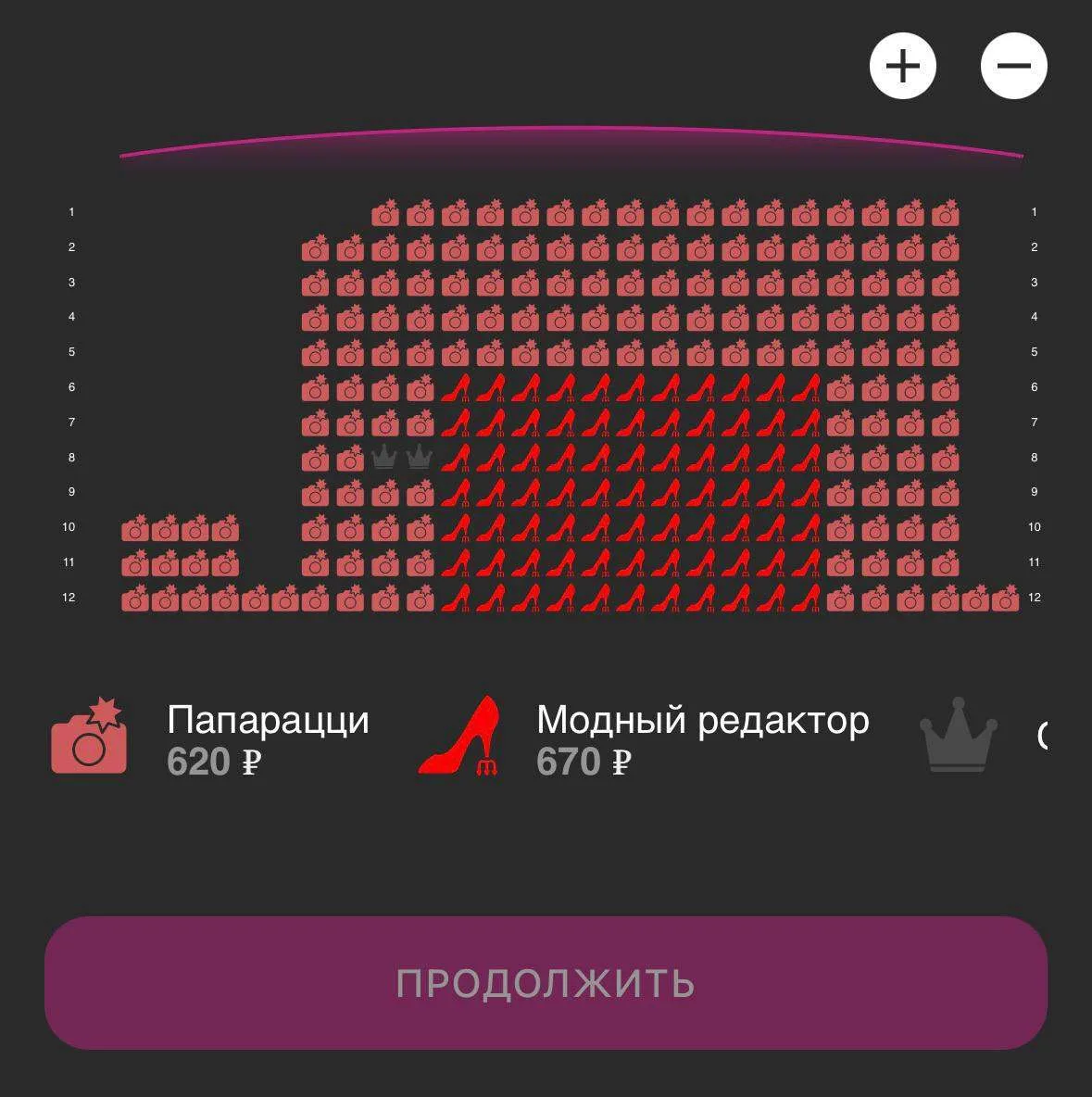Zoom in the seat map with plus

coord(902,66)
